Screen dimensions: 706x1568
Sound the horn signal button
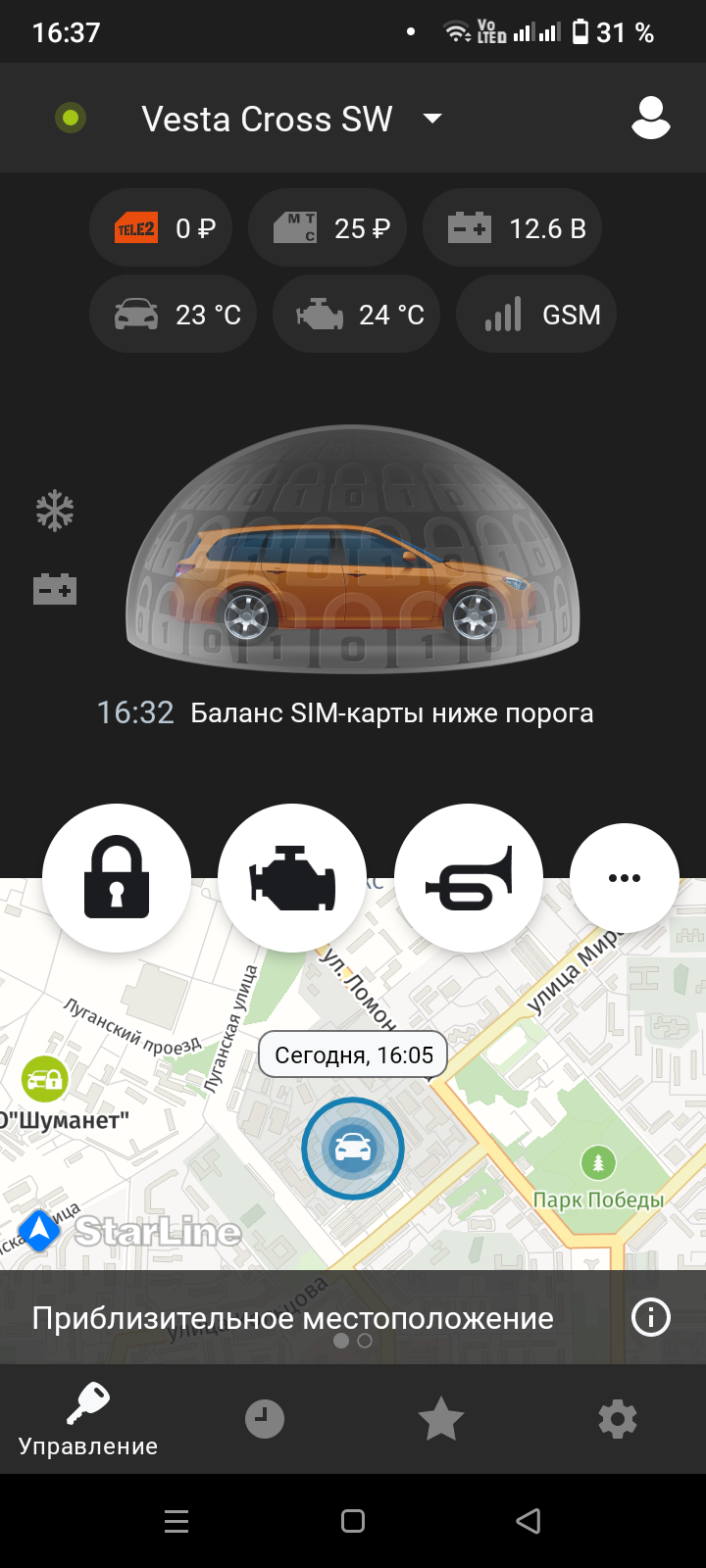(x=469, y=878)
